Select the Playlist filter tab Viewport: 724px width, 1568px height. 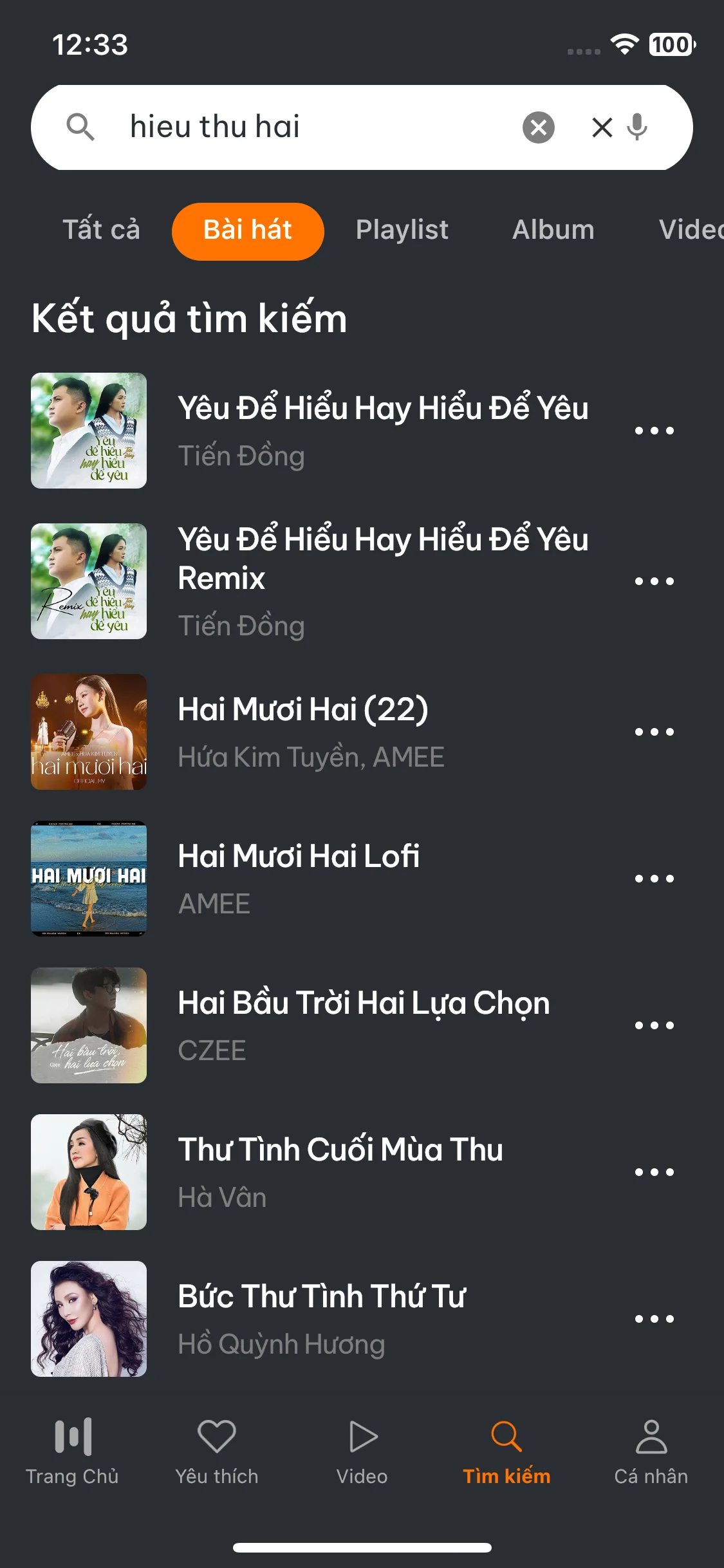point(402,230)
